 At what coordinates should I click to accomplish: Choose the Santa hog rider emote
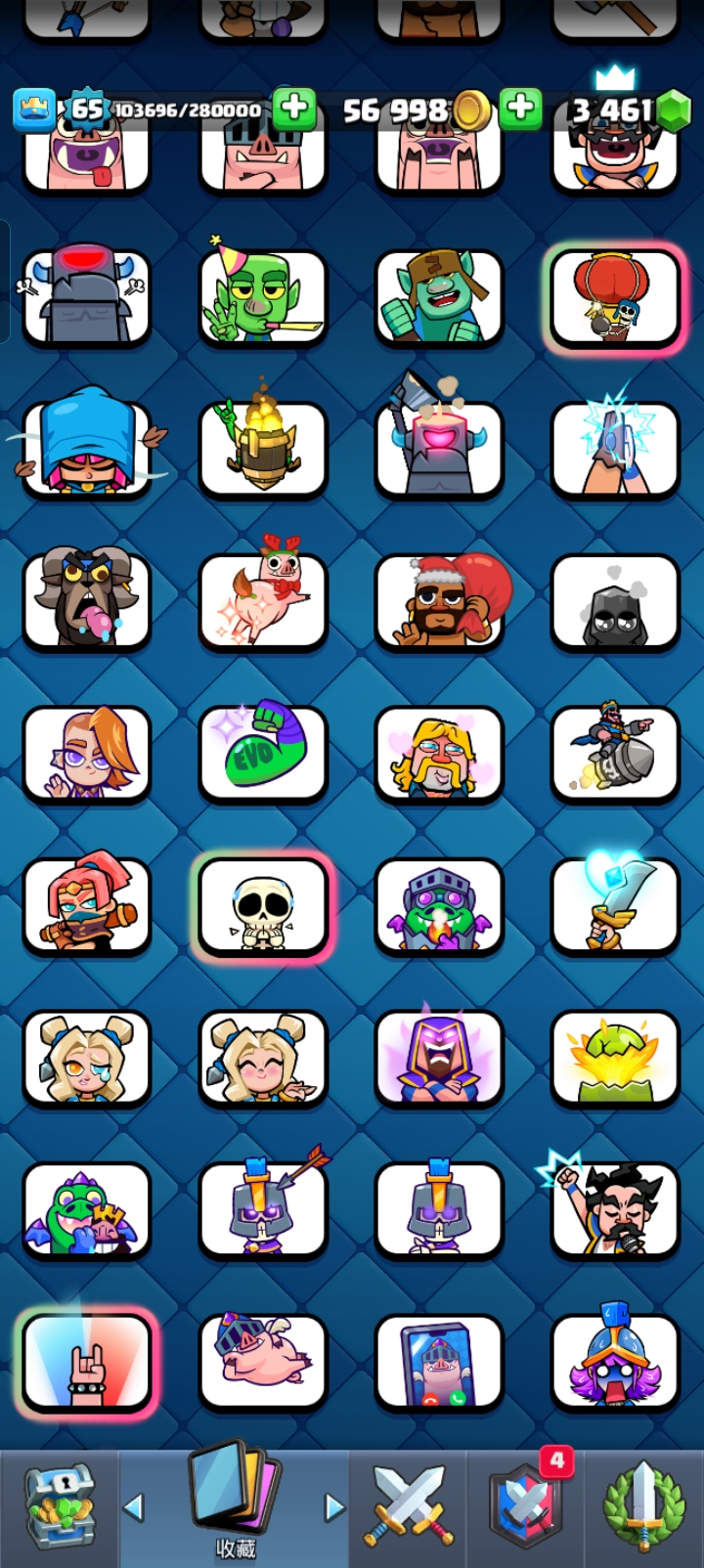point(439,602)
